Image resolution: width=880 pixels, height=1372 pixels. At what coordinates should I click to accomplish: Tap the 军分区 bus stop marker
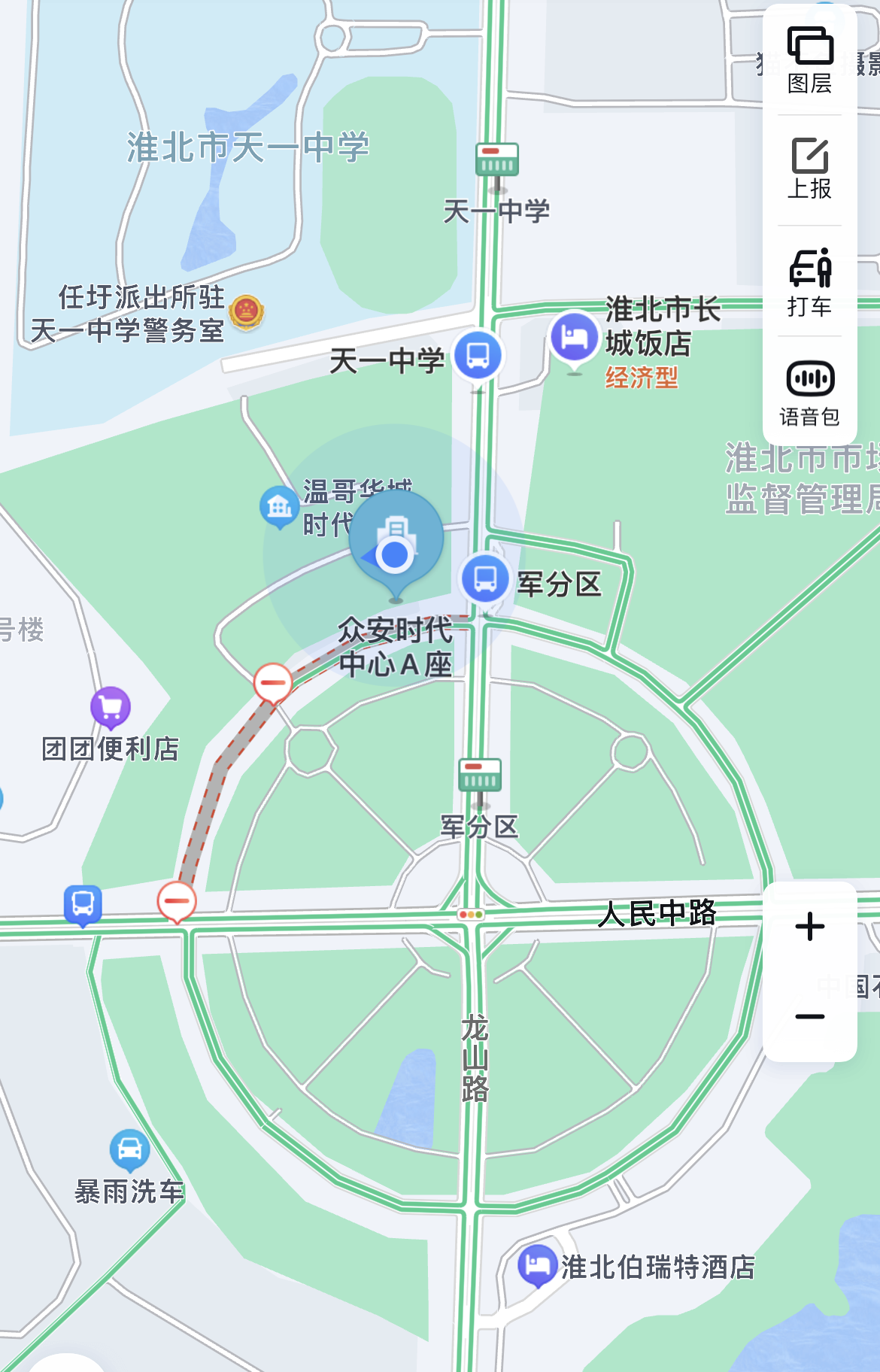485,579
